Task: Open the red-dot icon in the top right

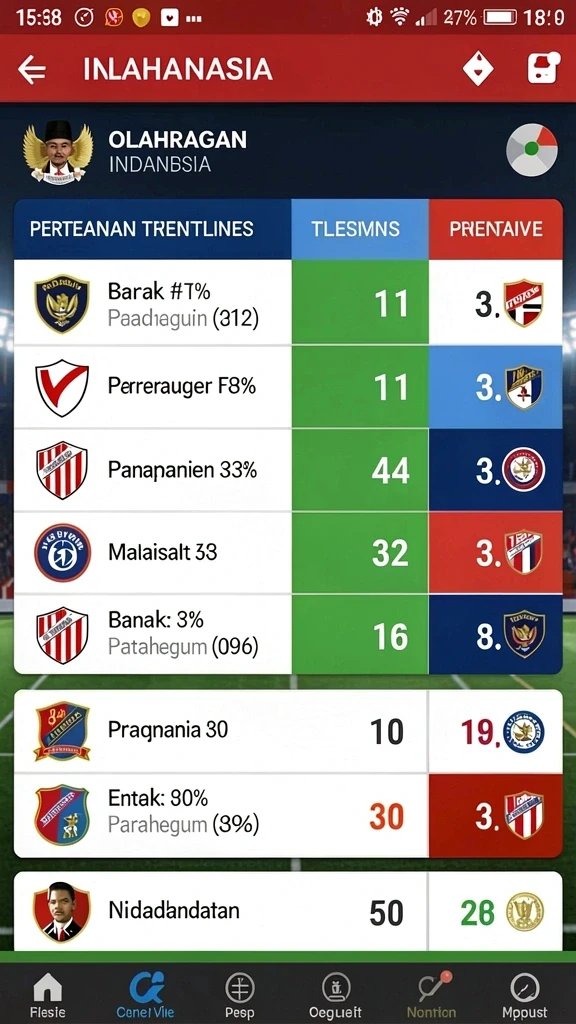Action: pos(543,68)
